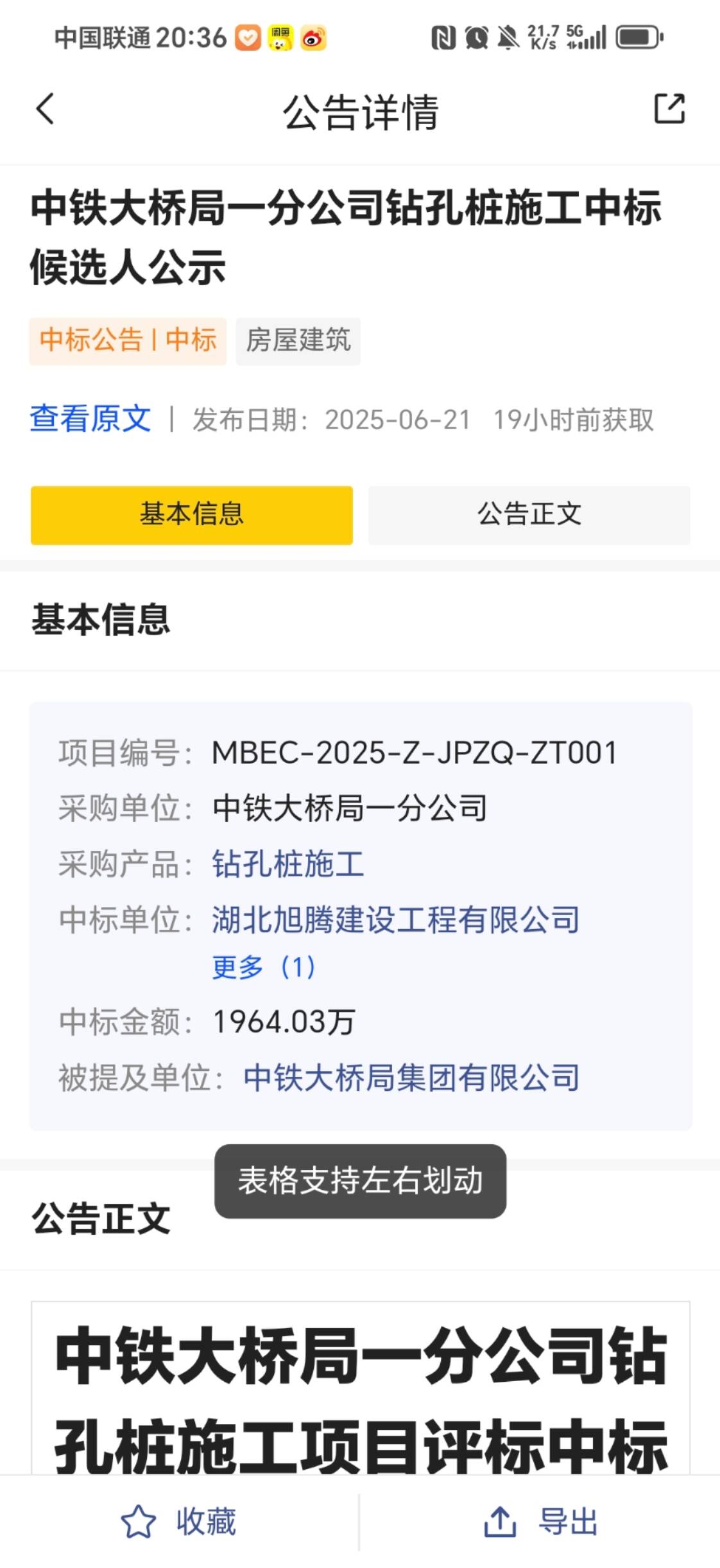Expand 更多 (1) winning bidders
The image size is (720, 1568).
(264, 967)
